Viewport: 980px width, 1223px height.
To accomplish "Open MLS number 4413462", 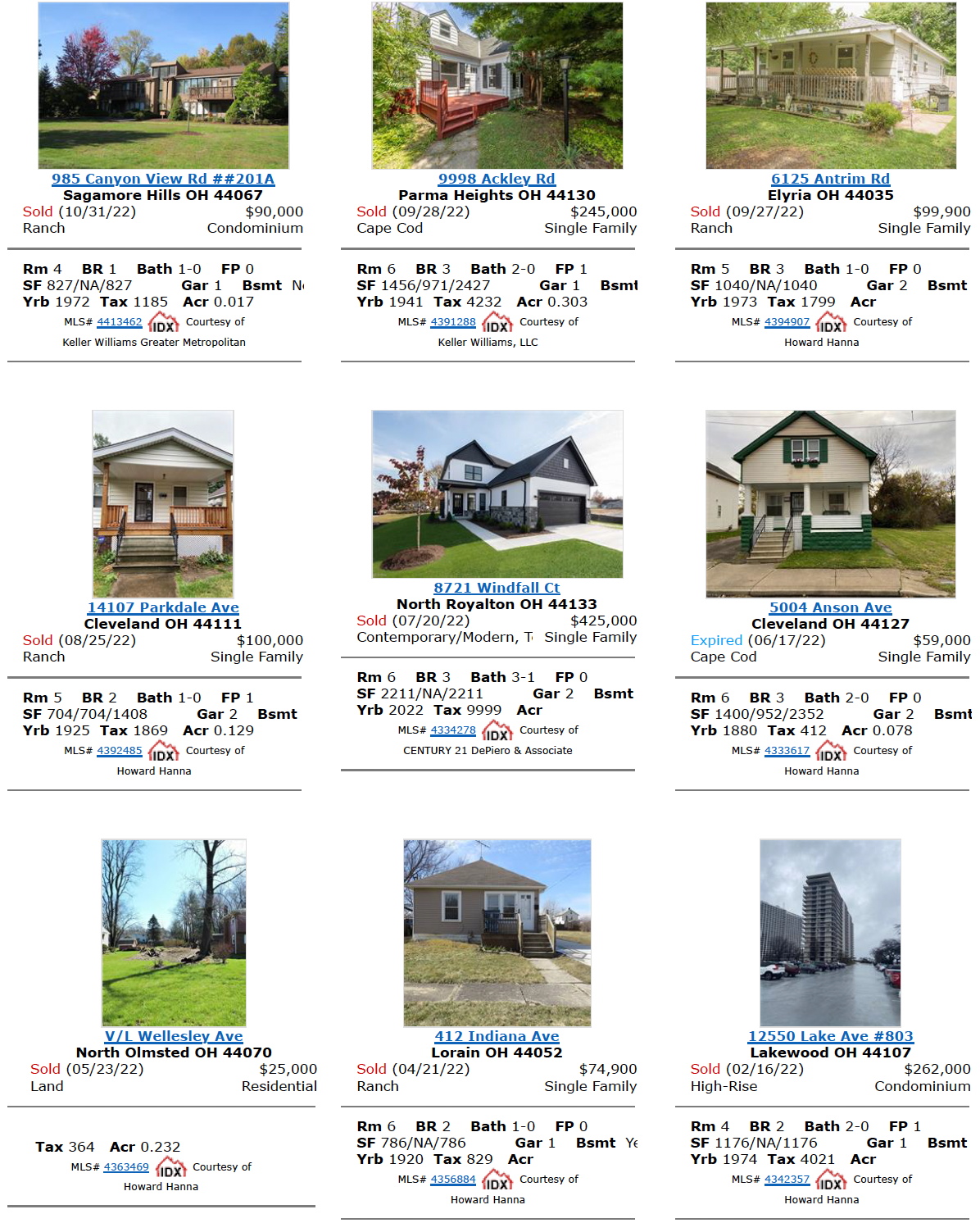I will coord(120,322).
